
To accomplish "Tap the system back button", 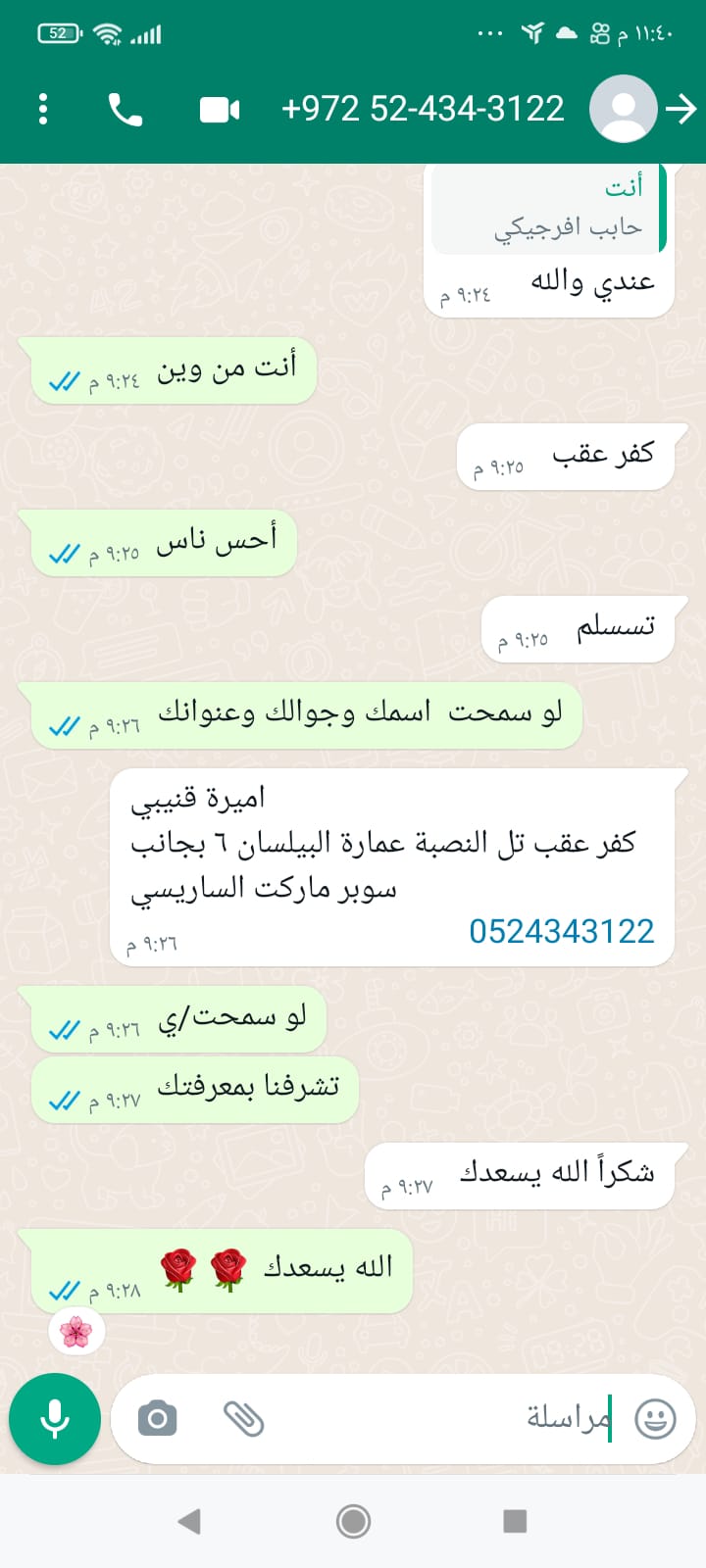I will 189,1521.
